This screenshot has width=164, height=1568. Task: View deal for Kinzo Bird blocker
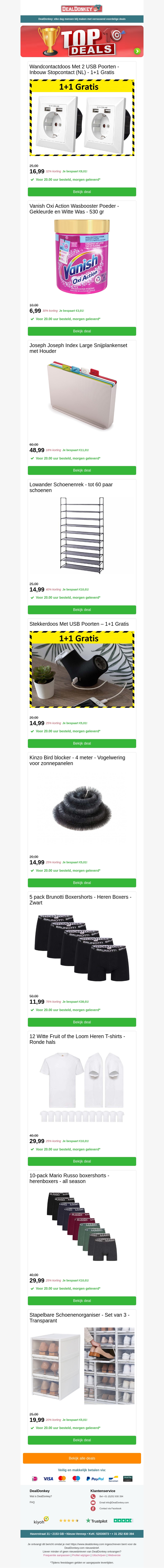click(82, 883)
